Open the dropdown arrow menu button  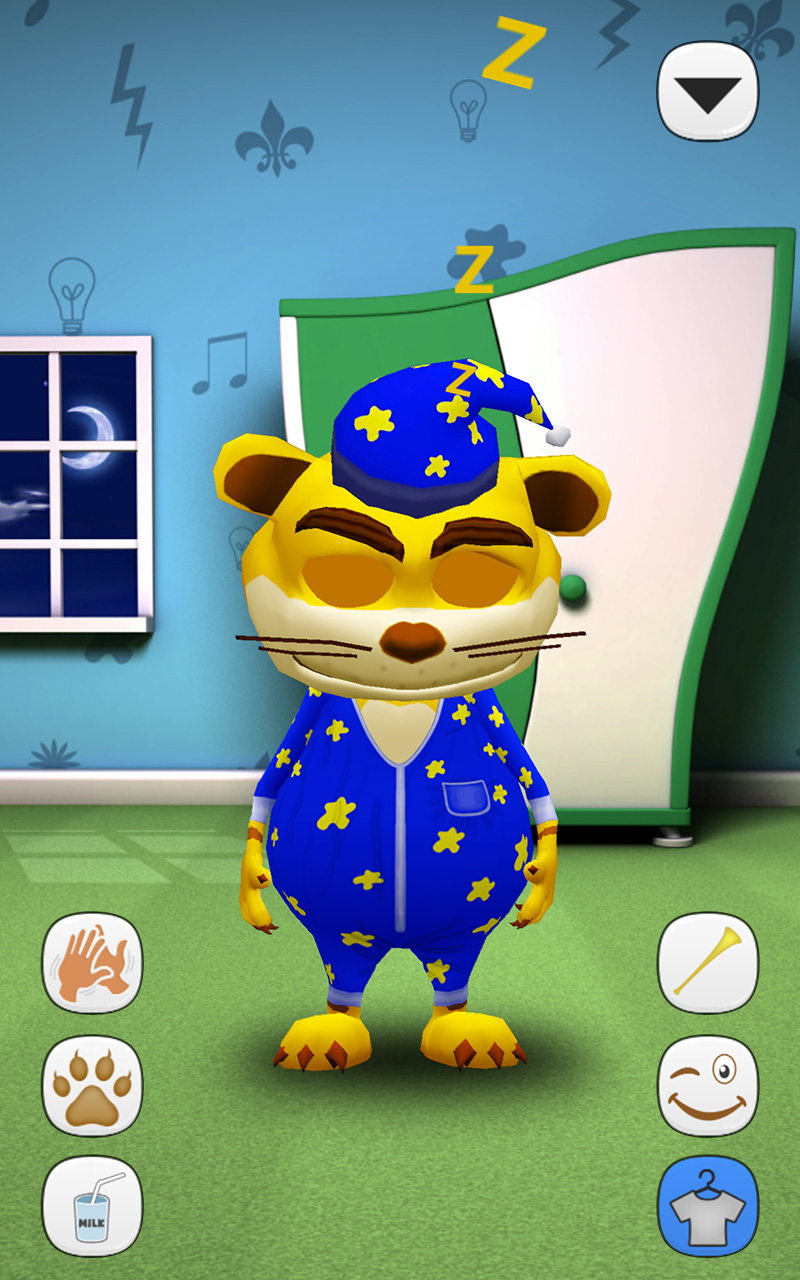(708, 91)
